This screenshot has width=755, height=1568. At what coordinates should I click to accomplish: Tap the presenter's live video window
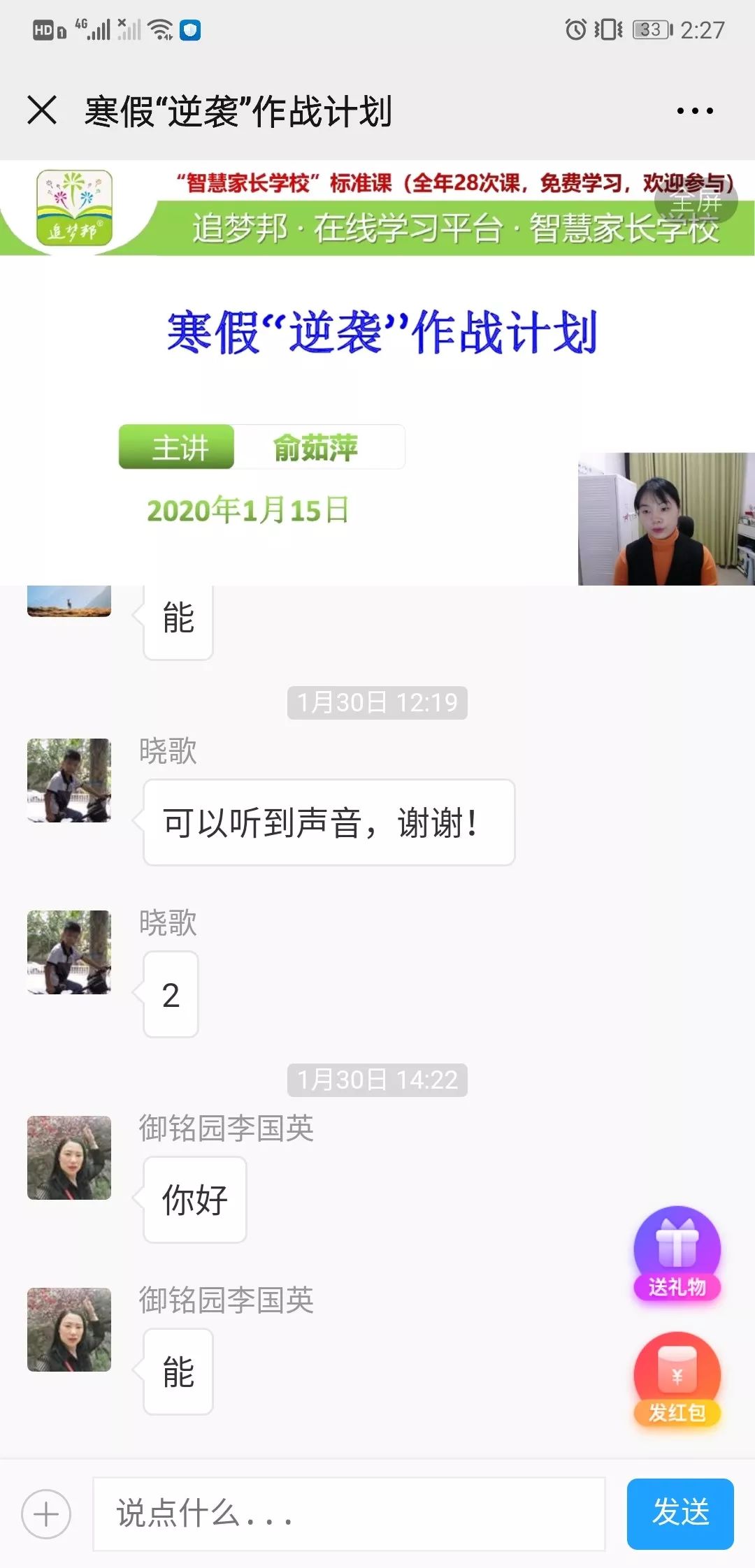(x=666, y=518)
